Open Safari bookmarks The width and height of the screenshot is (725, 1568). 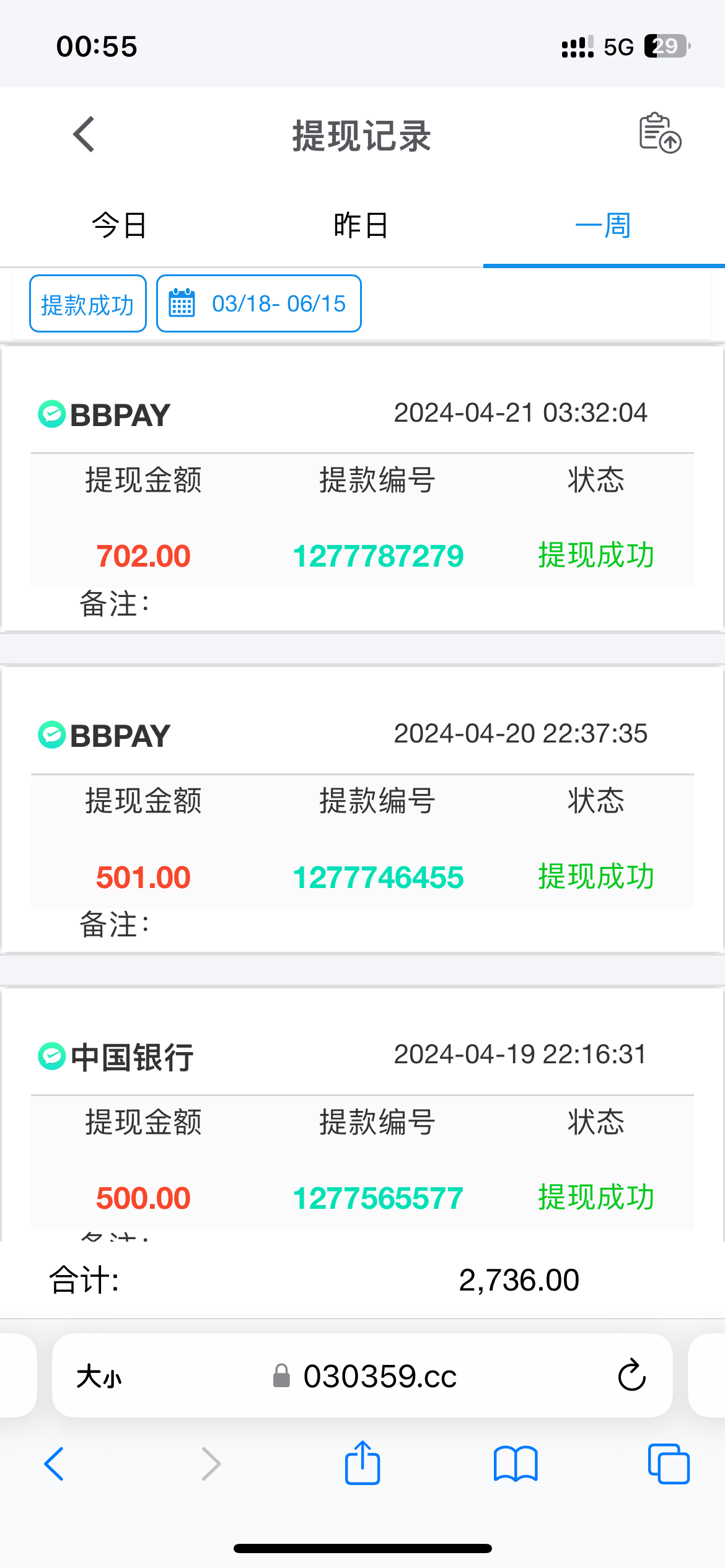[516, 1465]
